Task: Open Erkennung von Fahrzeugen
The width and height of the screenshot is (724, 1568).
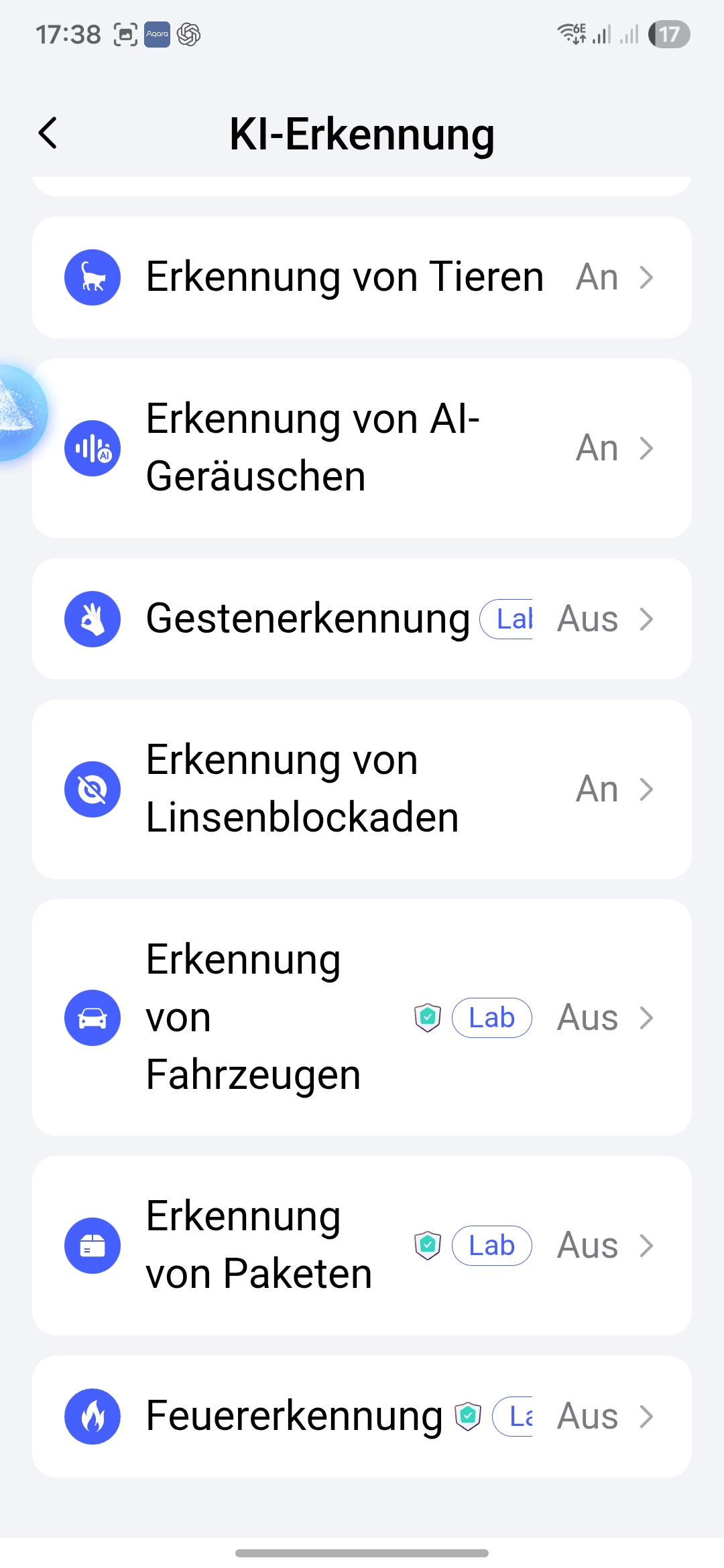Action: (362, 1017)
